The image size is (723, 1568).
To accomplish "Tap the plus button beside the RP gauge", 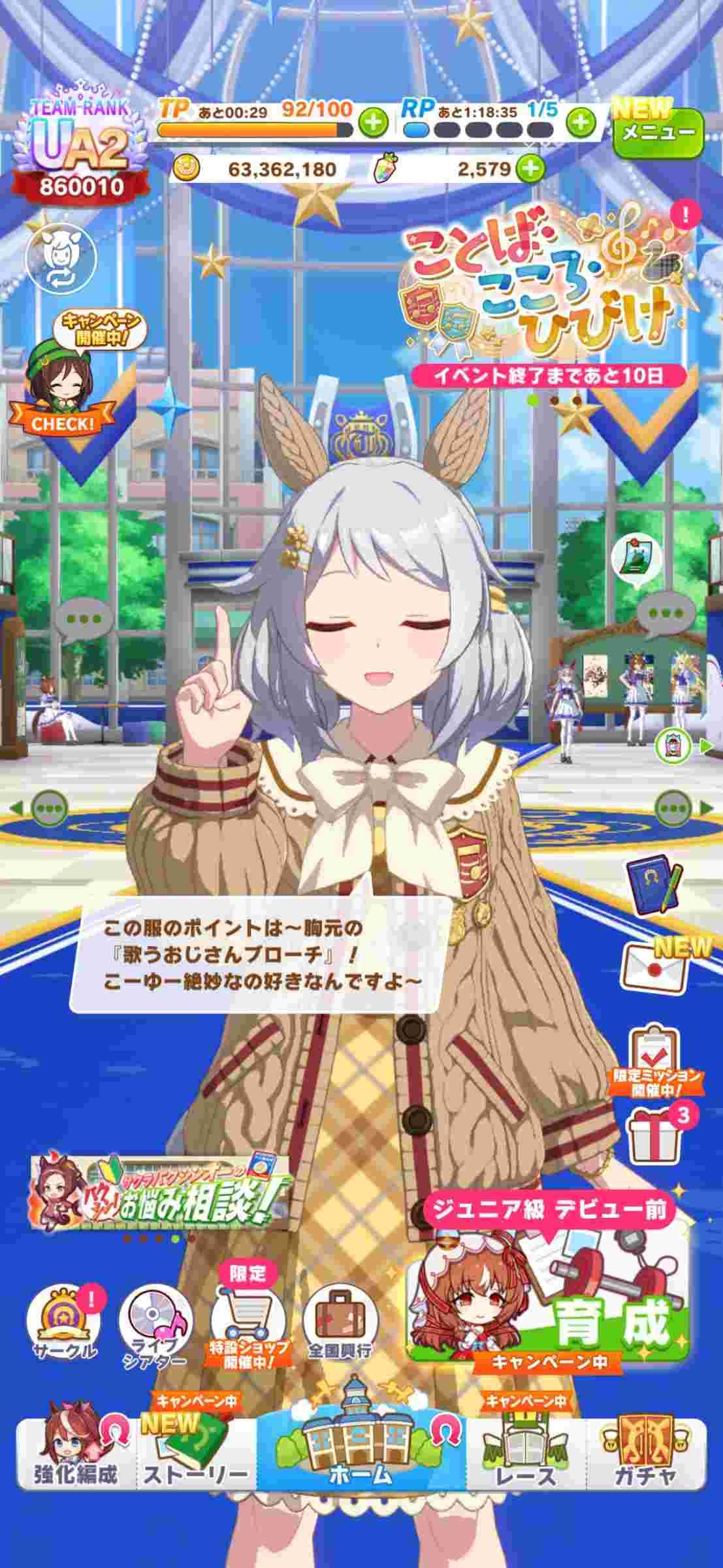I will 580,122.
